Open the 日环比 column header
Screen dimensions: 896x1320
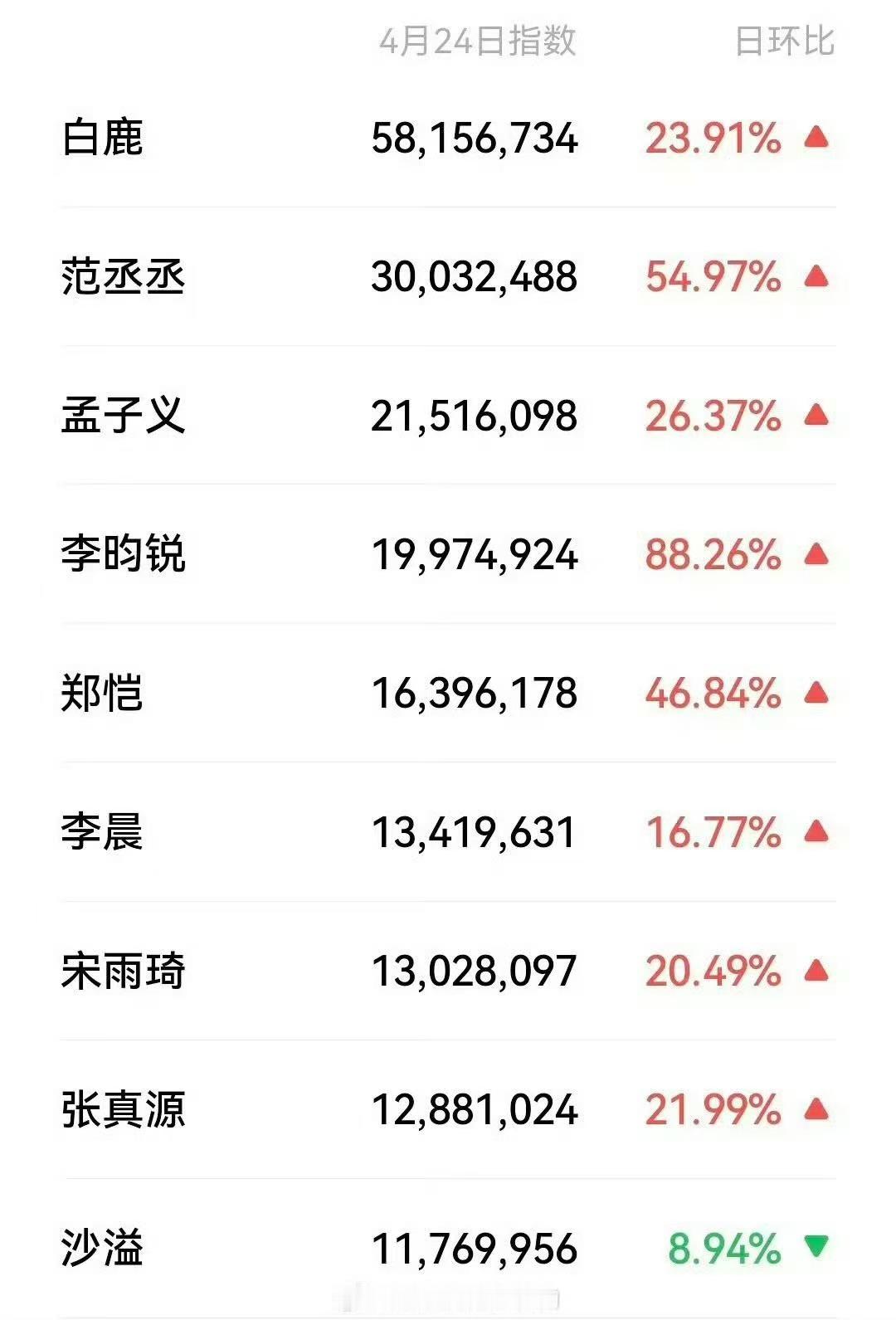[781, 40]
